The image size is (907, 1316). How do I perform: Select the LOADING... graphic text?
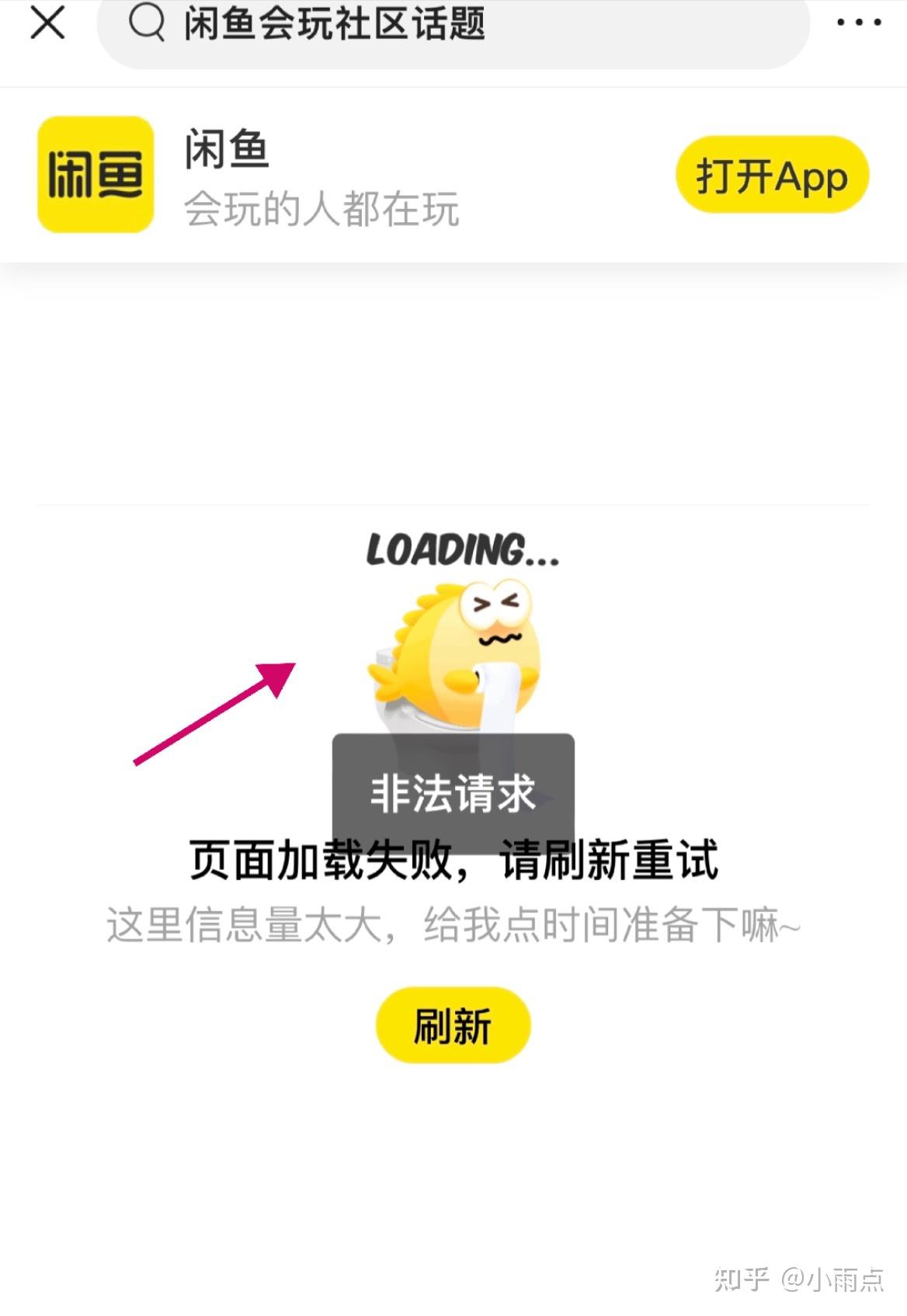coord(462,549)
